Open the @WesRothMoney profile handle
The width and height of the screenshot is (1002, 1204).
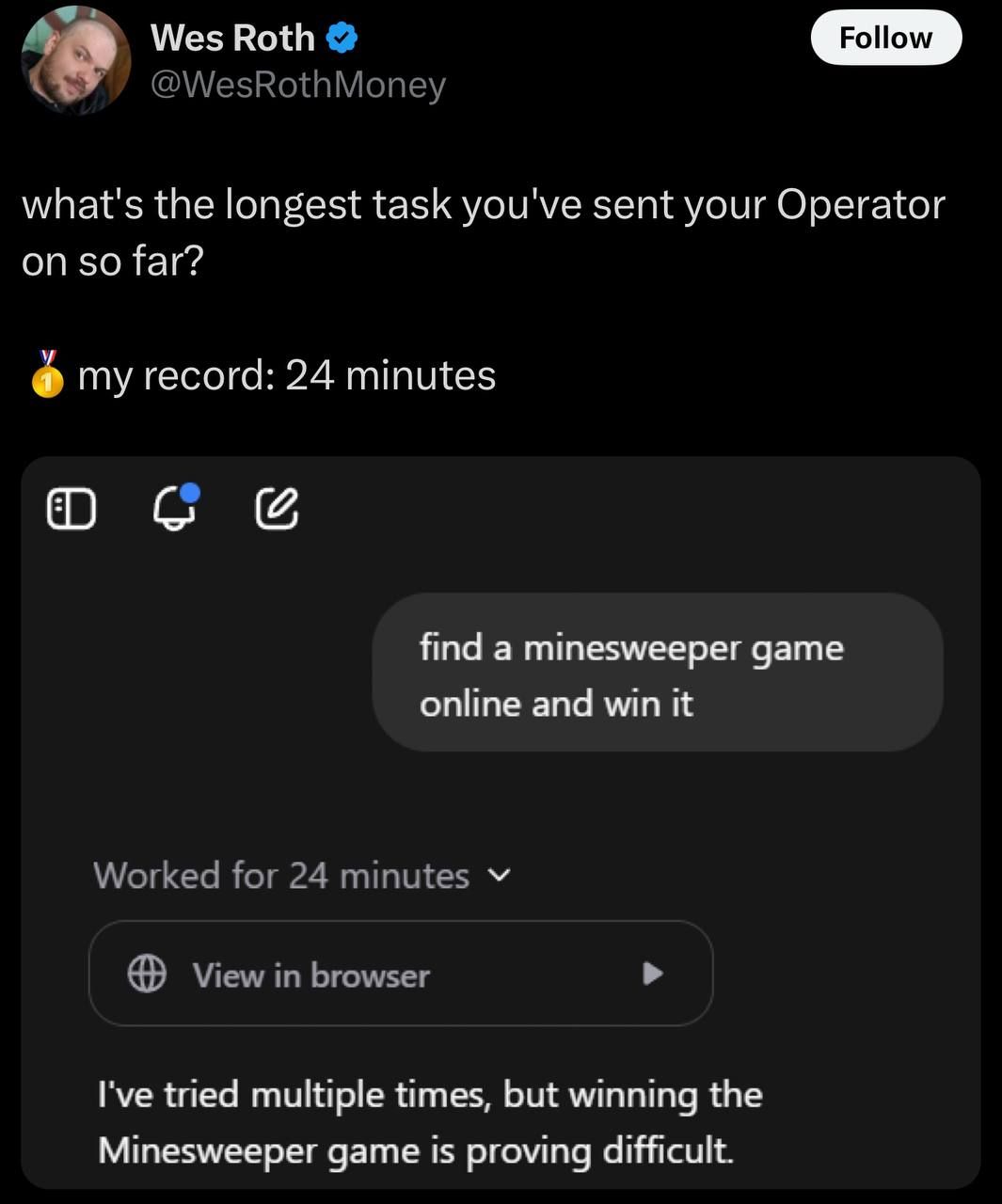click(x=297, y=86)
